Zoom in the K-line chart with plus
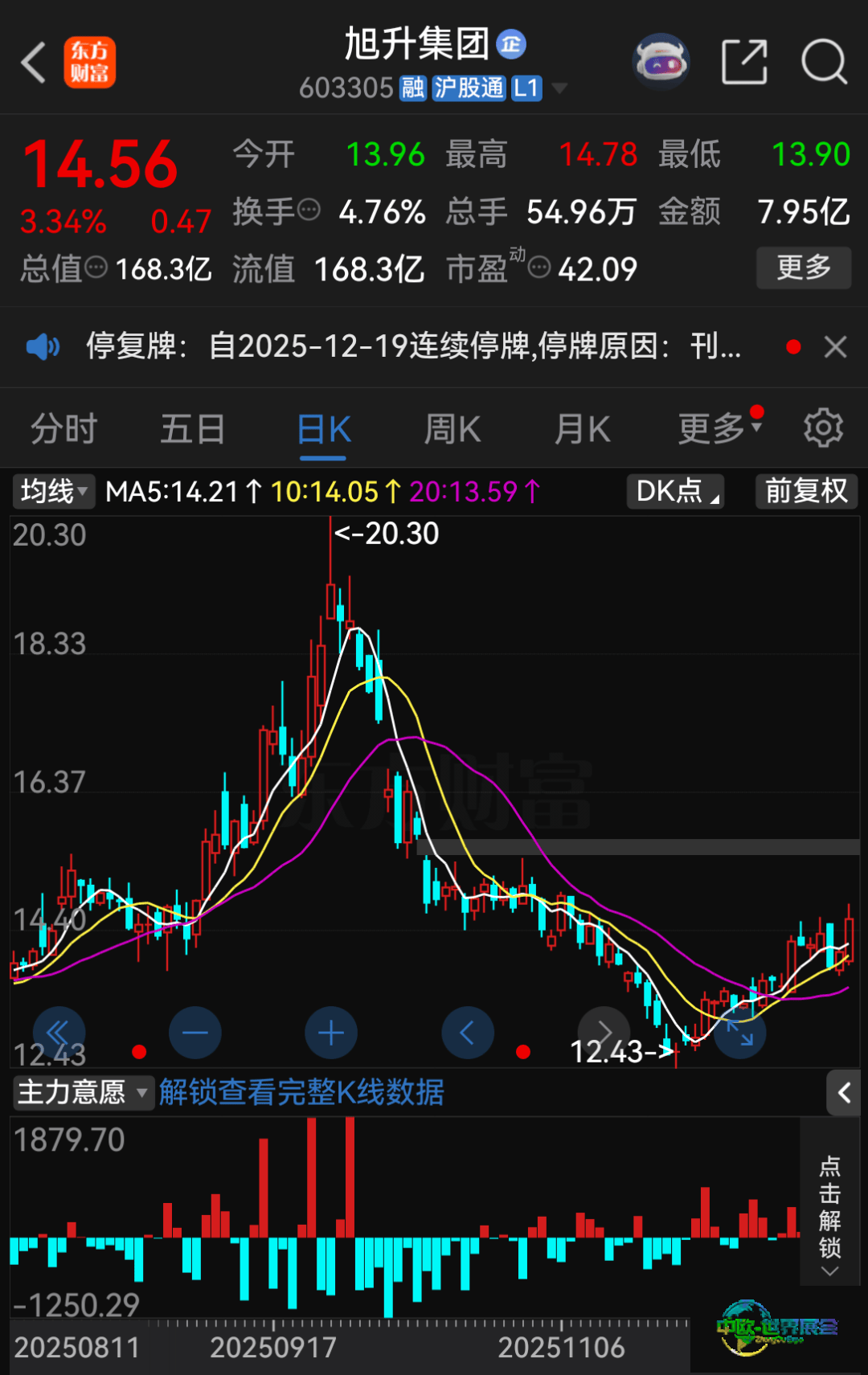868x1375 pixels. click(331, 1033)
